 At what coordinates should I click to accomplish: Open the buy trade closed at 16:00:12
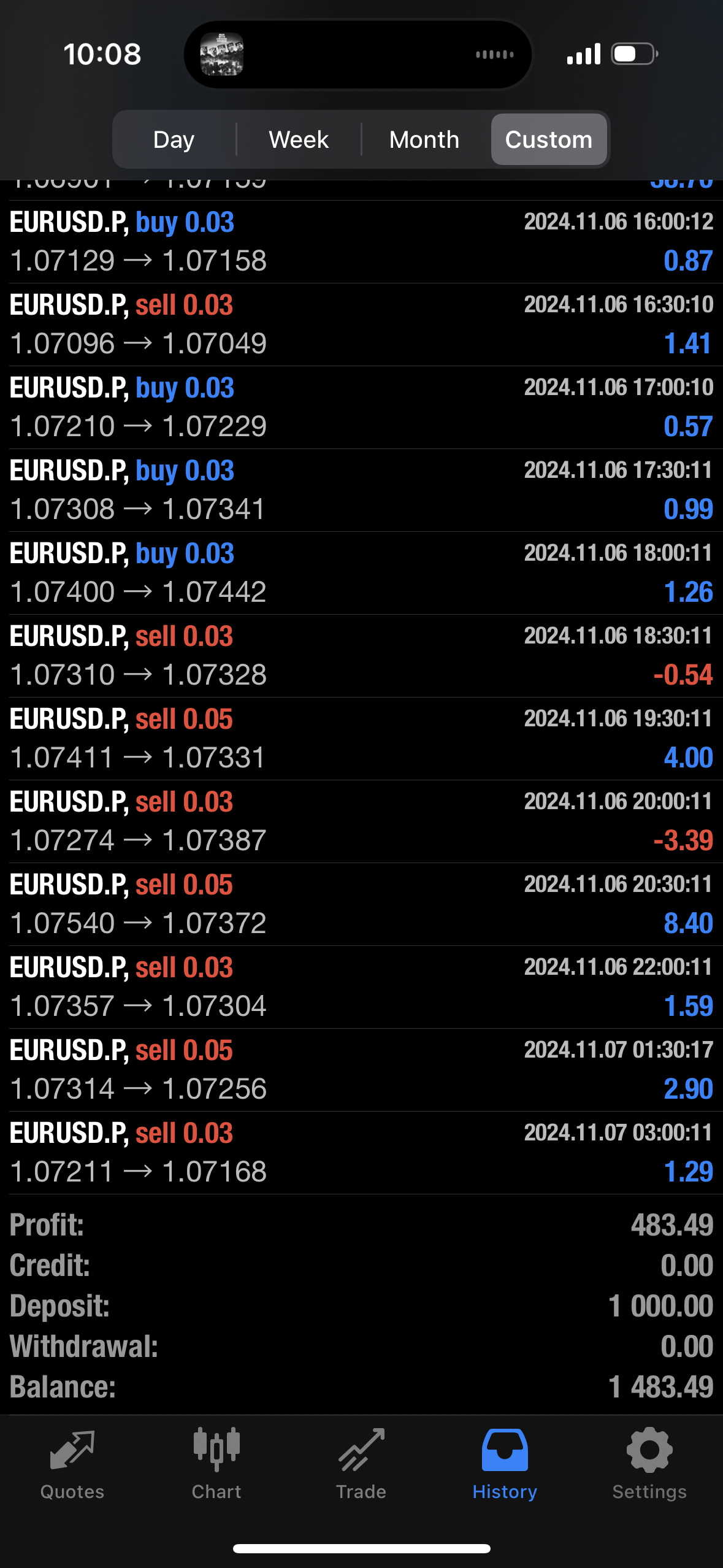pos(361,242)
